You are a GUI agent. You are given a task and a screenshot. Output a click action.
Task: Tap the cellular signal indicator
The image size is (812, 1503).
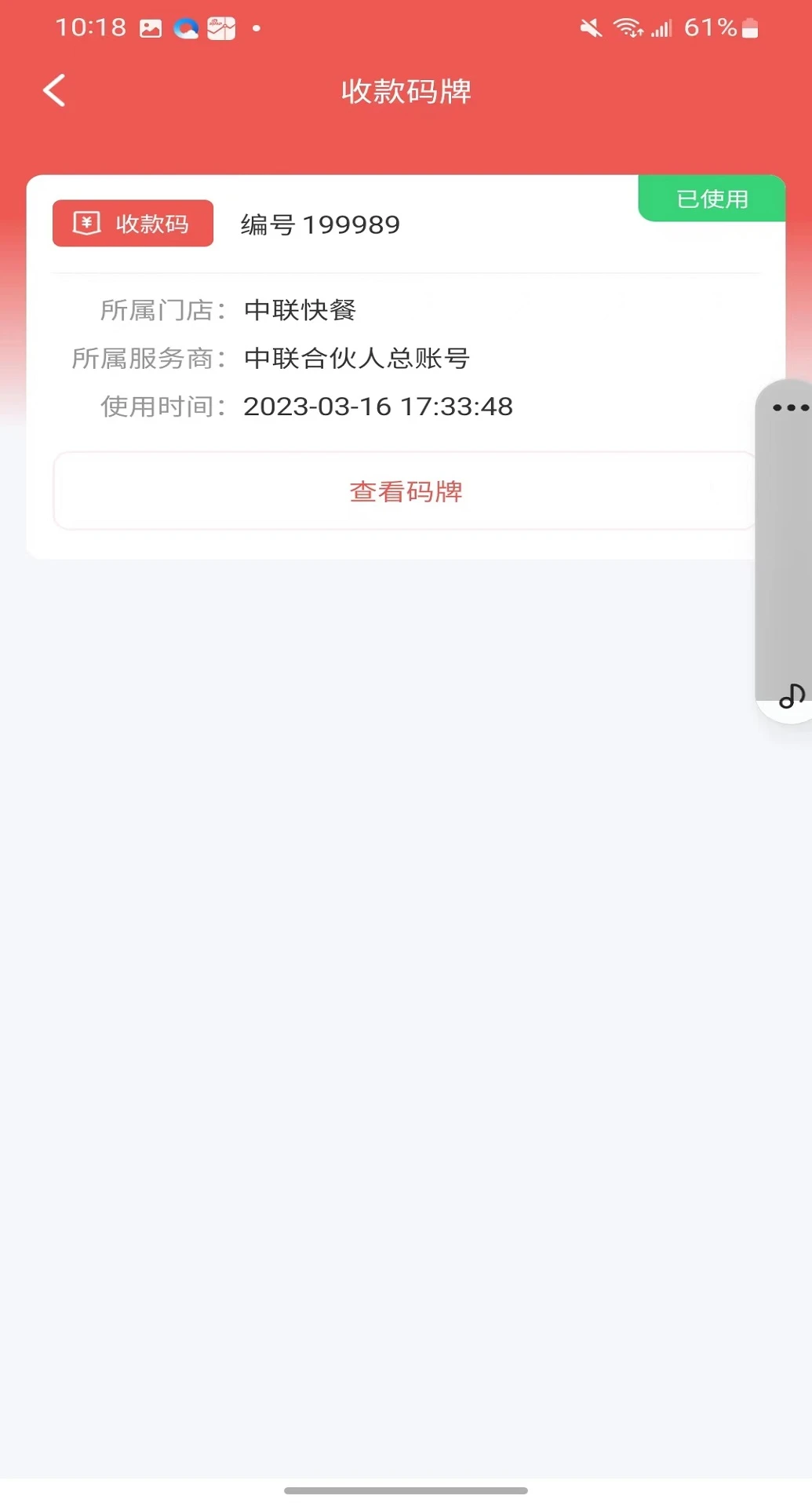(663, 26)
